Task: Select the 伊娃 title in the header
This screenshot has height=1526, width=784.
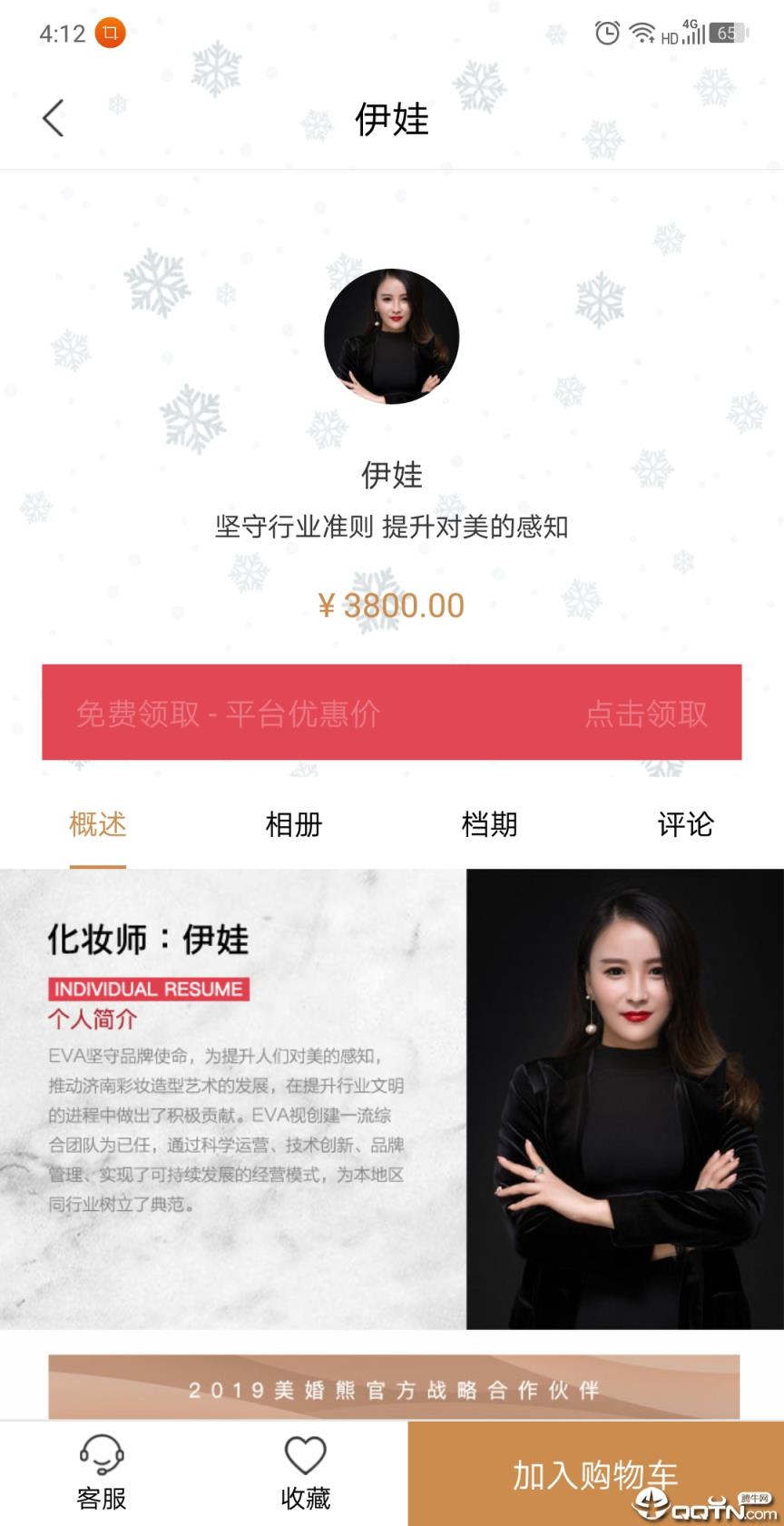Action: pyautogui.click(x=392, y=121)
